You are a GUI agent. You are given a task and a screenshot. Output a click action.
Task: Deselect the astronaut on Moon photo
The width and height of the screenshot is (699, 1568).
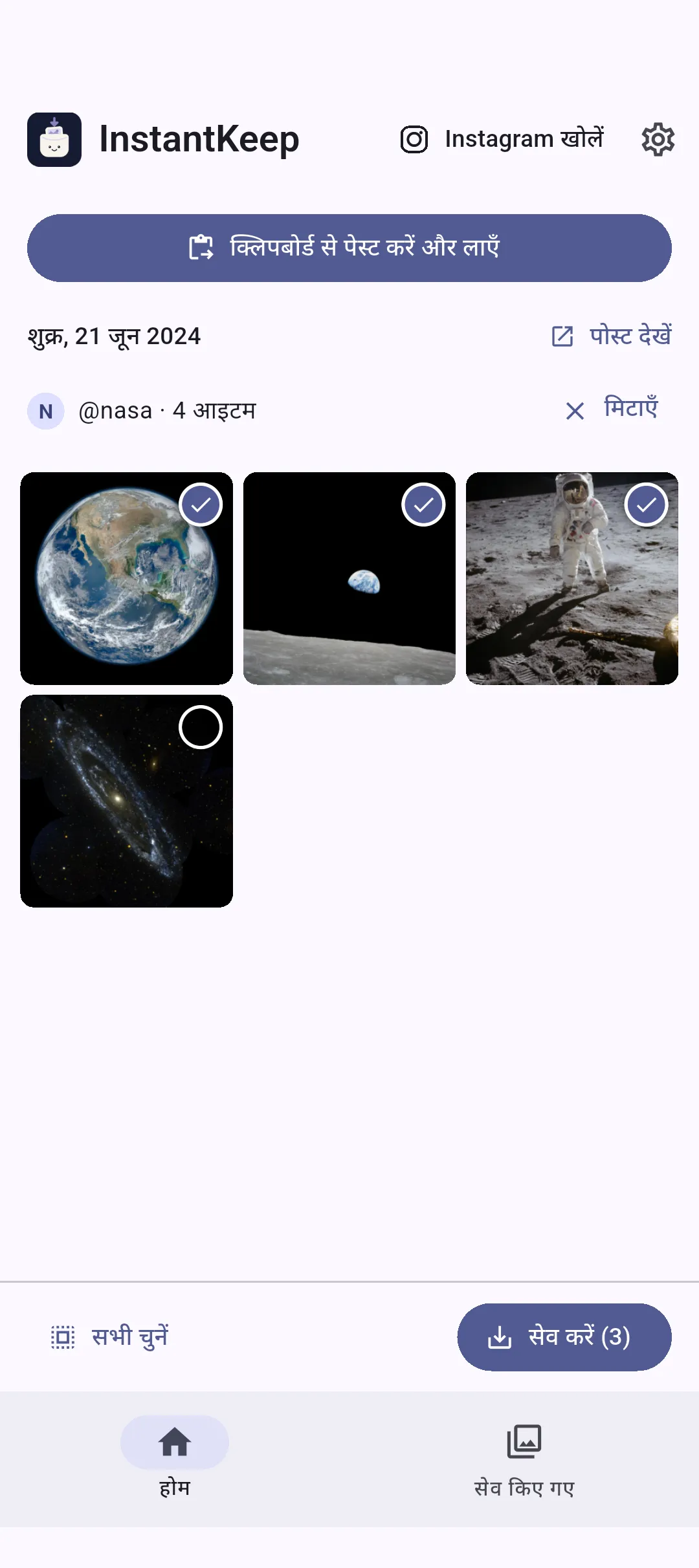(646, 505)
